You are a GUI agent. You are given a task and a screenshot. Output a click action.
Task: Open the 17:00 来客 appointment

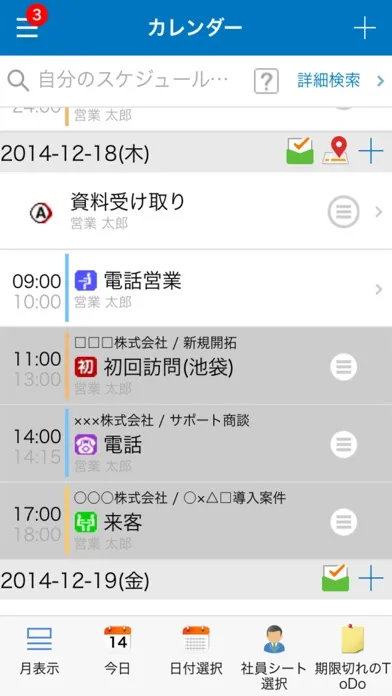[196, 520]
